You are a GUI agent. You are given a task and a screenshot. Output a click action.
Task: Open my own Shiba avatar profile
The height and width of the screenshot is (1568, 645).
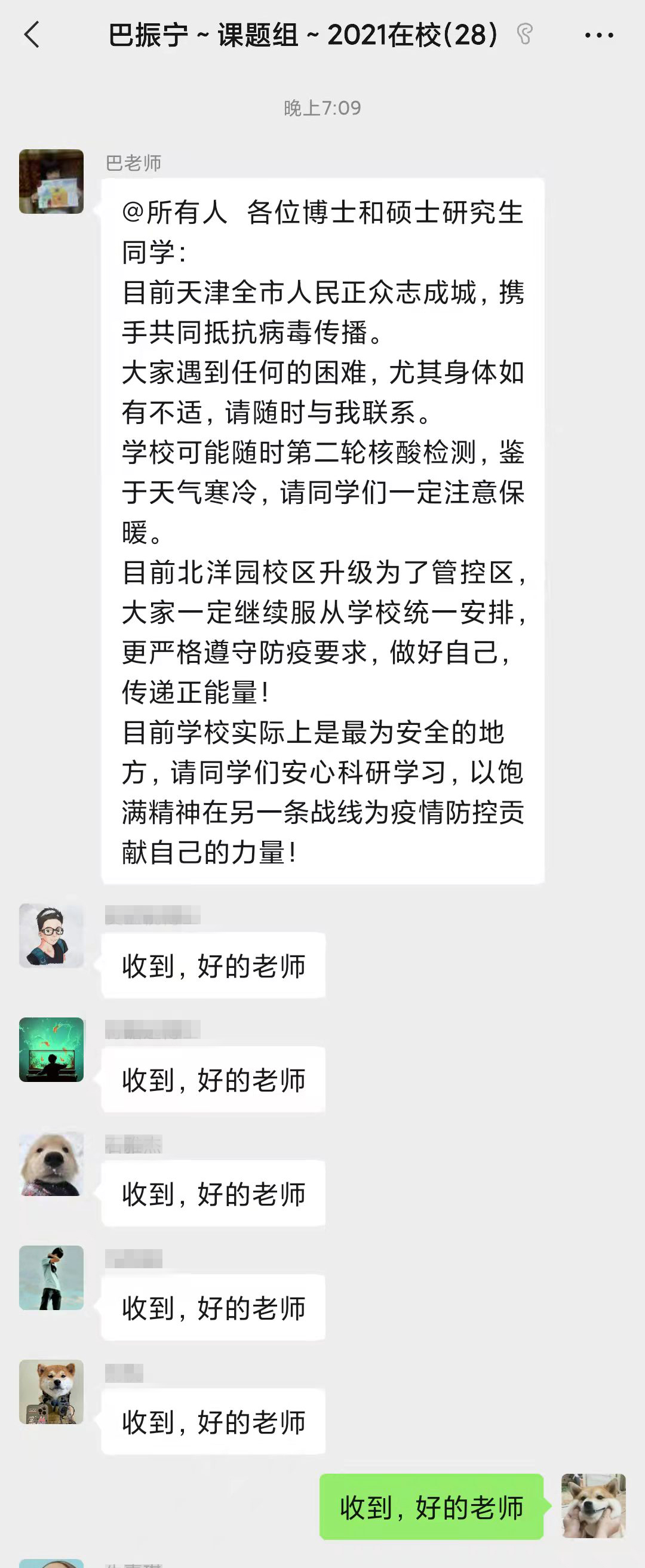[x=593, y=1505]
